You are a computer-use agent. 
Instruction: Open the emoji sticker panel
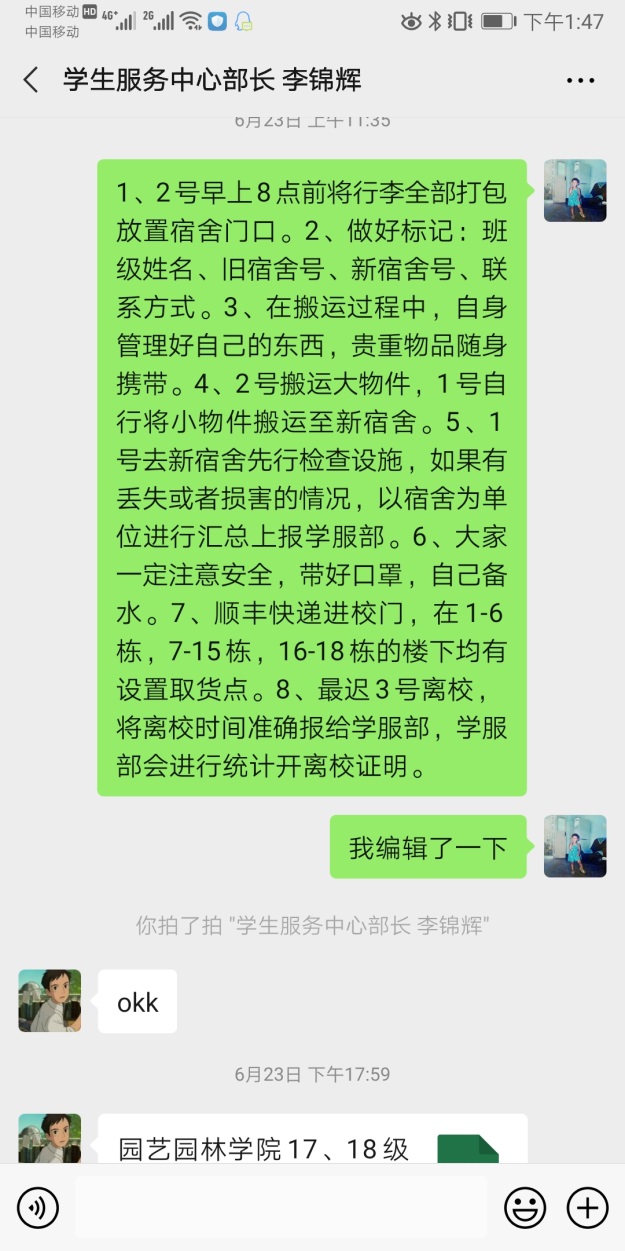click(525, 1208)
